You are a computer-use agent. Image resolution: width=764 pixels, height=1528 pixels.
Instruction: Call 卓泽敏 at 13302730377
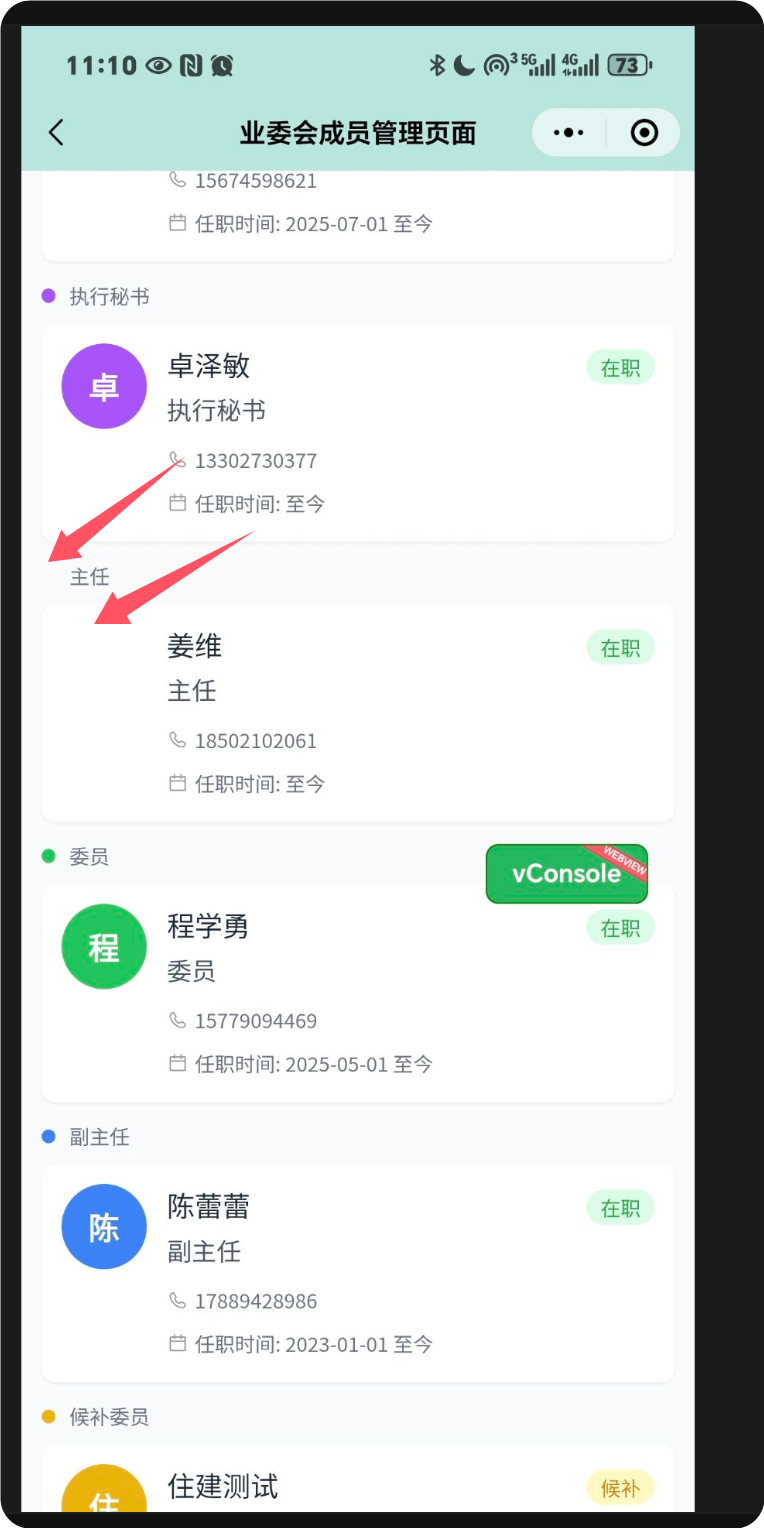coord(255,461)
